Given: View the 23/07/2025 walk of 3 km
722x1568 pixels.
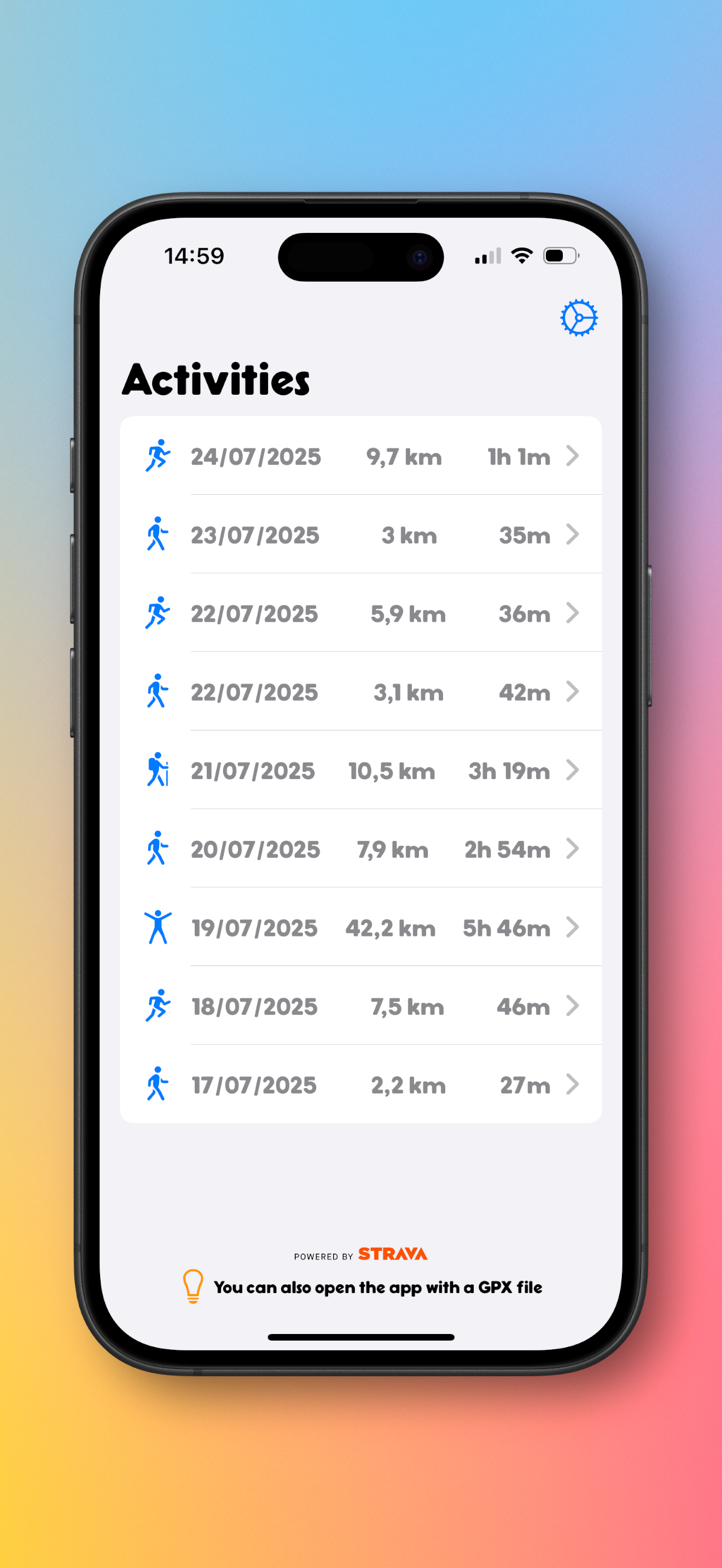Looking at the screenshot, I should coord(360,535).
